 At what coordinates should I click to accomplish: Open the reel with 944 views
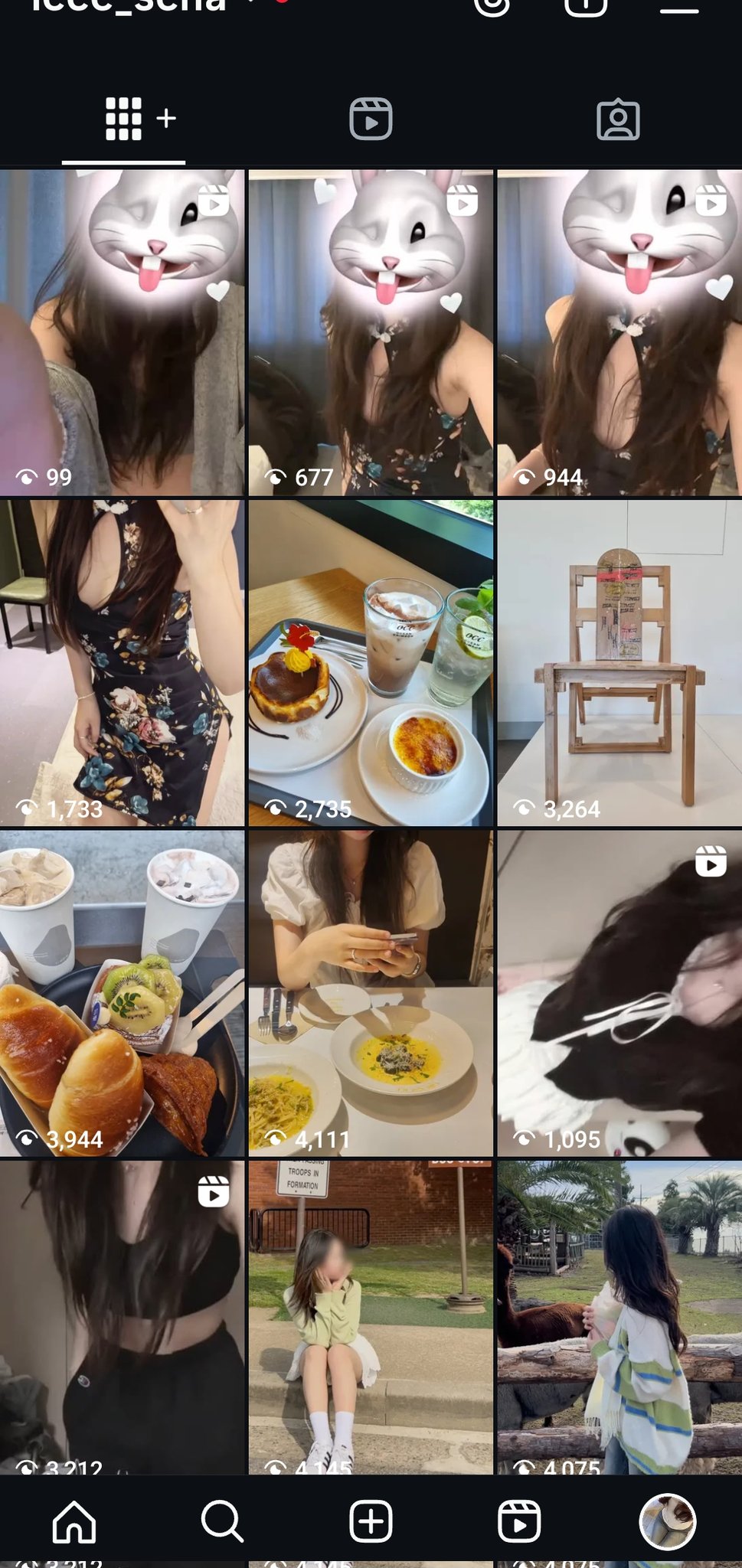point(619,333)
